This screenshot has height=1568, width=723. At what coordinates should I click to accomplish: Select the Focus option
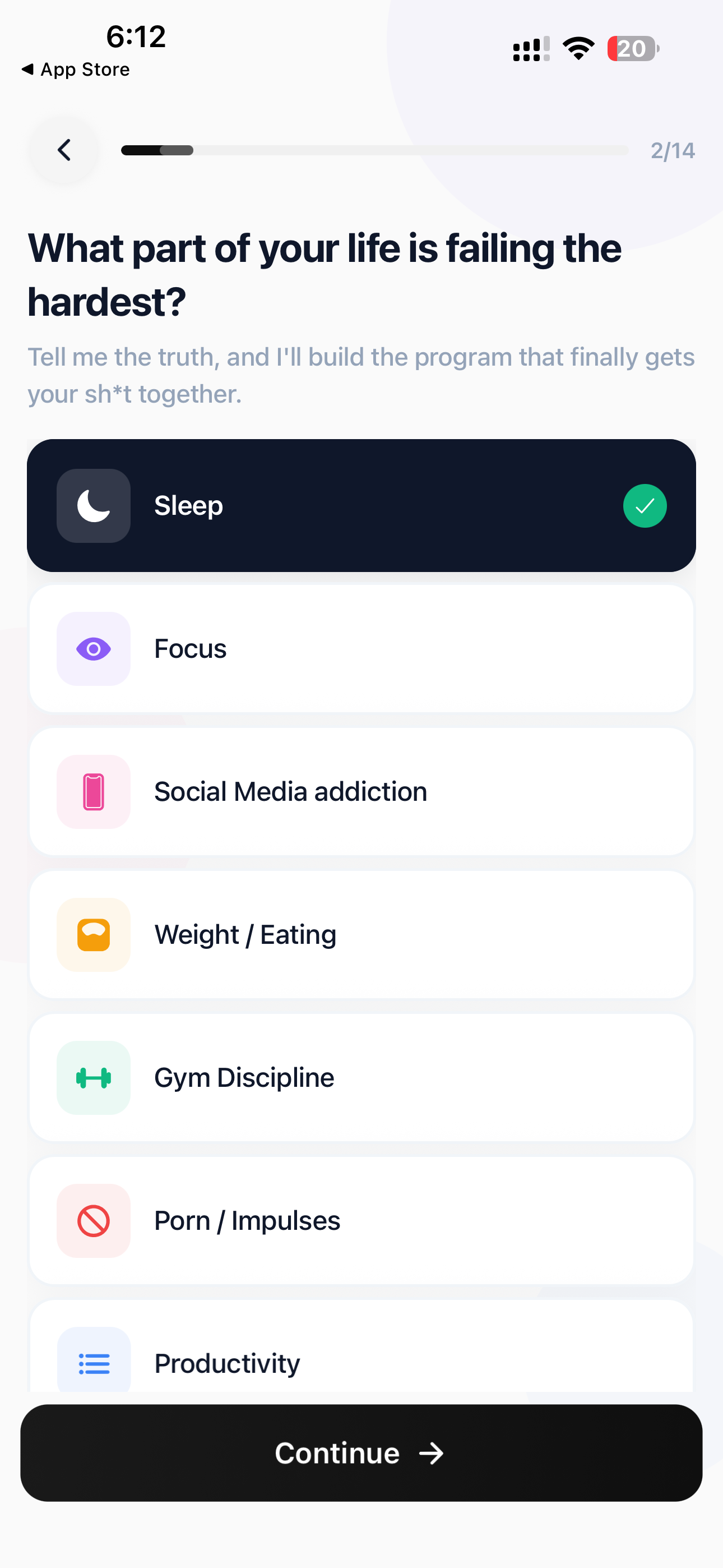point(361,649)
